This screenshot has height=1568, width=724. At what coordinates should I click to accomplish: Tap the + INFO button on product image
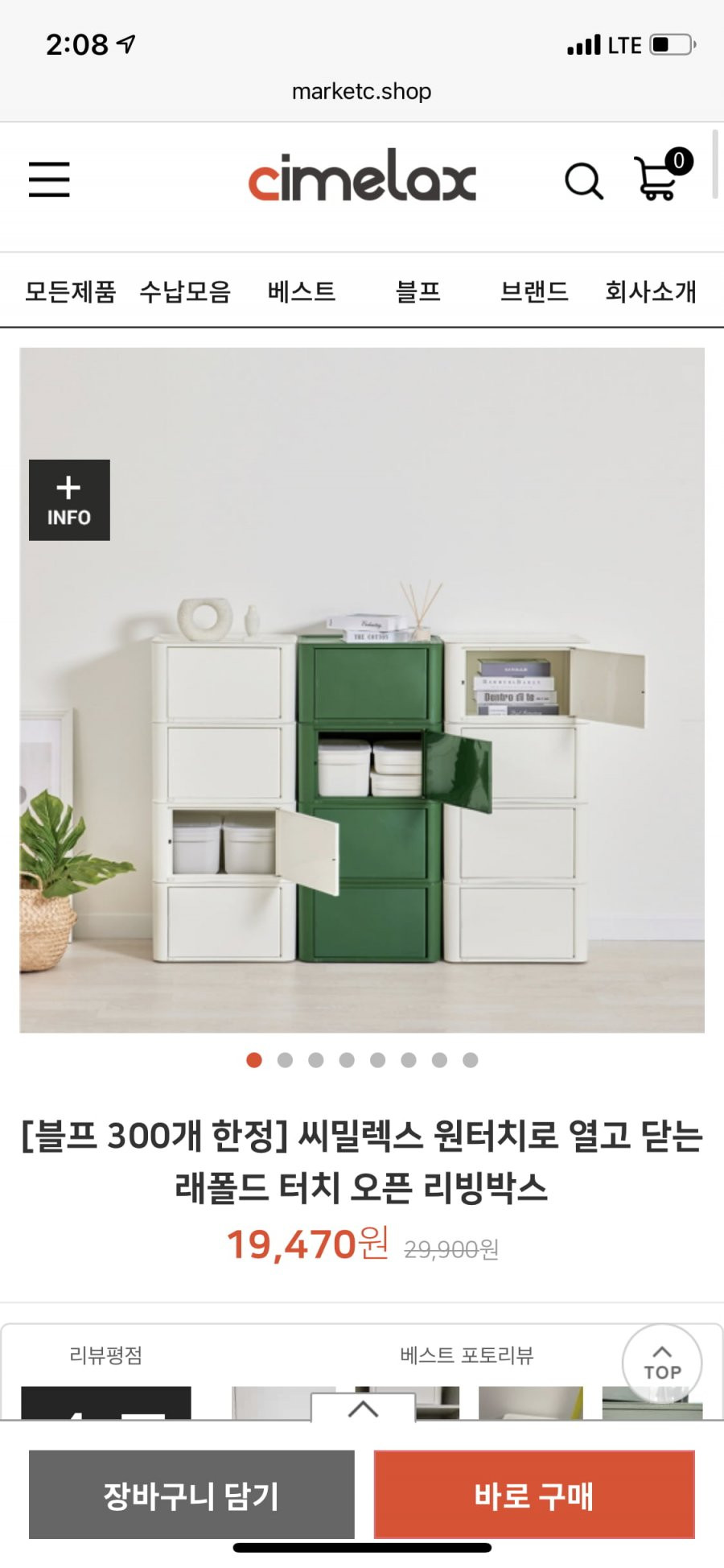(x=69, y=500)
